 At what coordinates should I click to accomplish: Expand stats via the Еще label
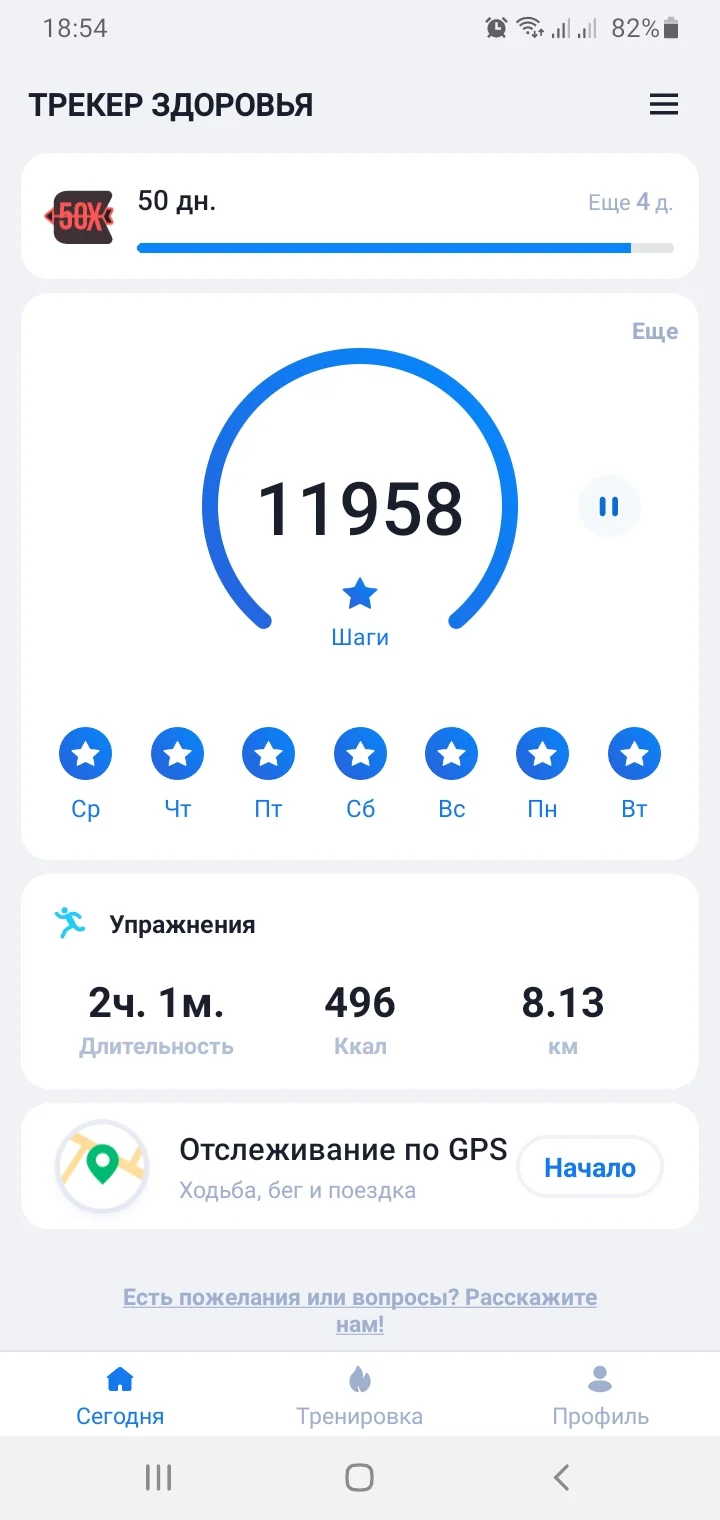point(656,331)
